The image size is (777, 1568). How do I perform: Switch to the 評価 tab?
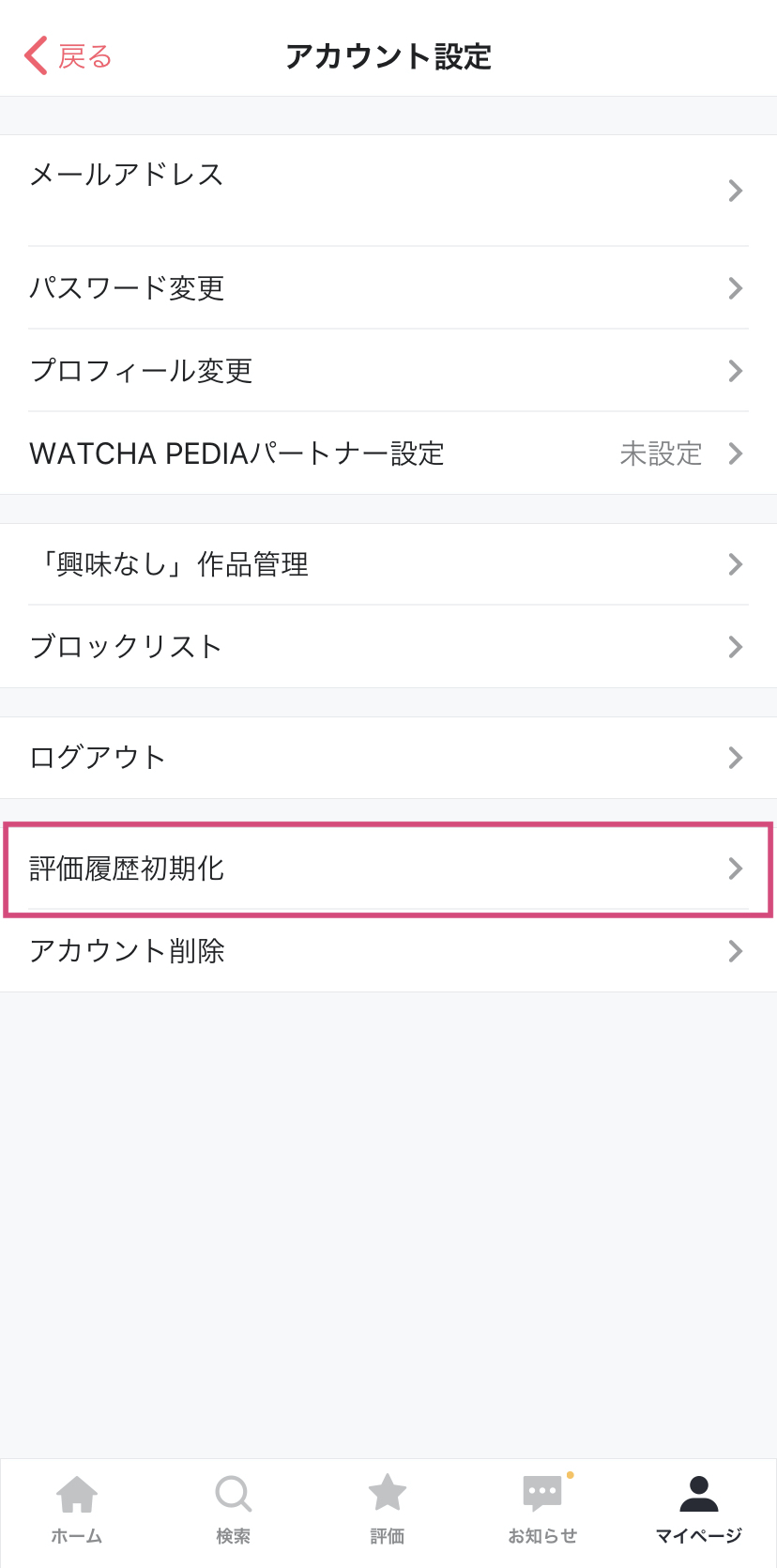(388, 1510)
